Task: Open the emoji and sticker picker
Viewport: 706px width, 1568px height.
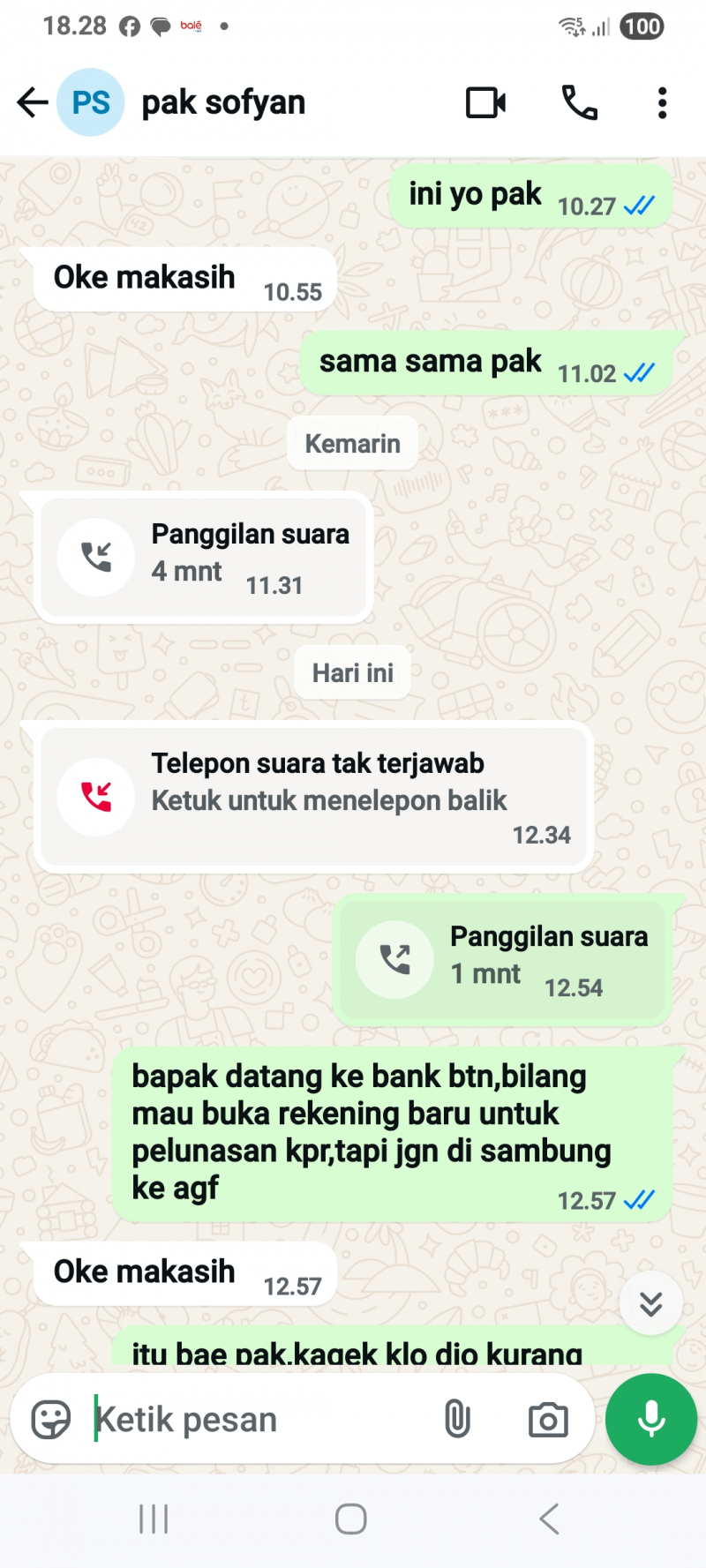Action: (50, 1420)
